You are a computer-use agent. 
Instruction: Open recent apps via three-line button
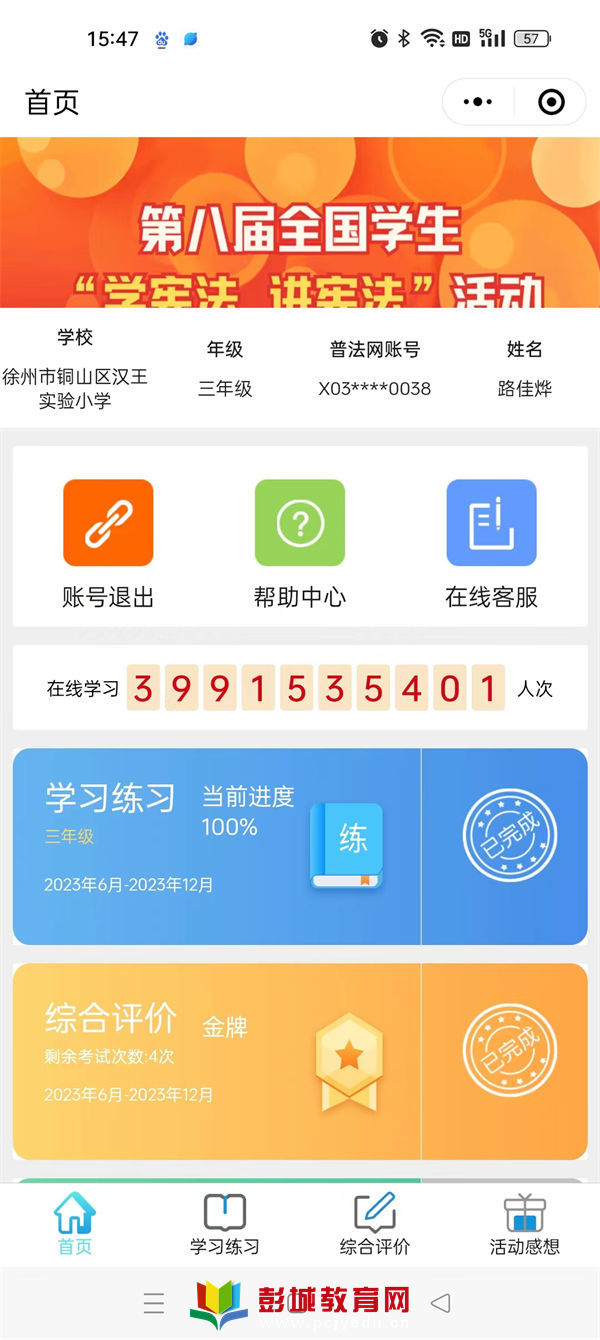tap(154, 1302)
